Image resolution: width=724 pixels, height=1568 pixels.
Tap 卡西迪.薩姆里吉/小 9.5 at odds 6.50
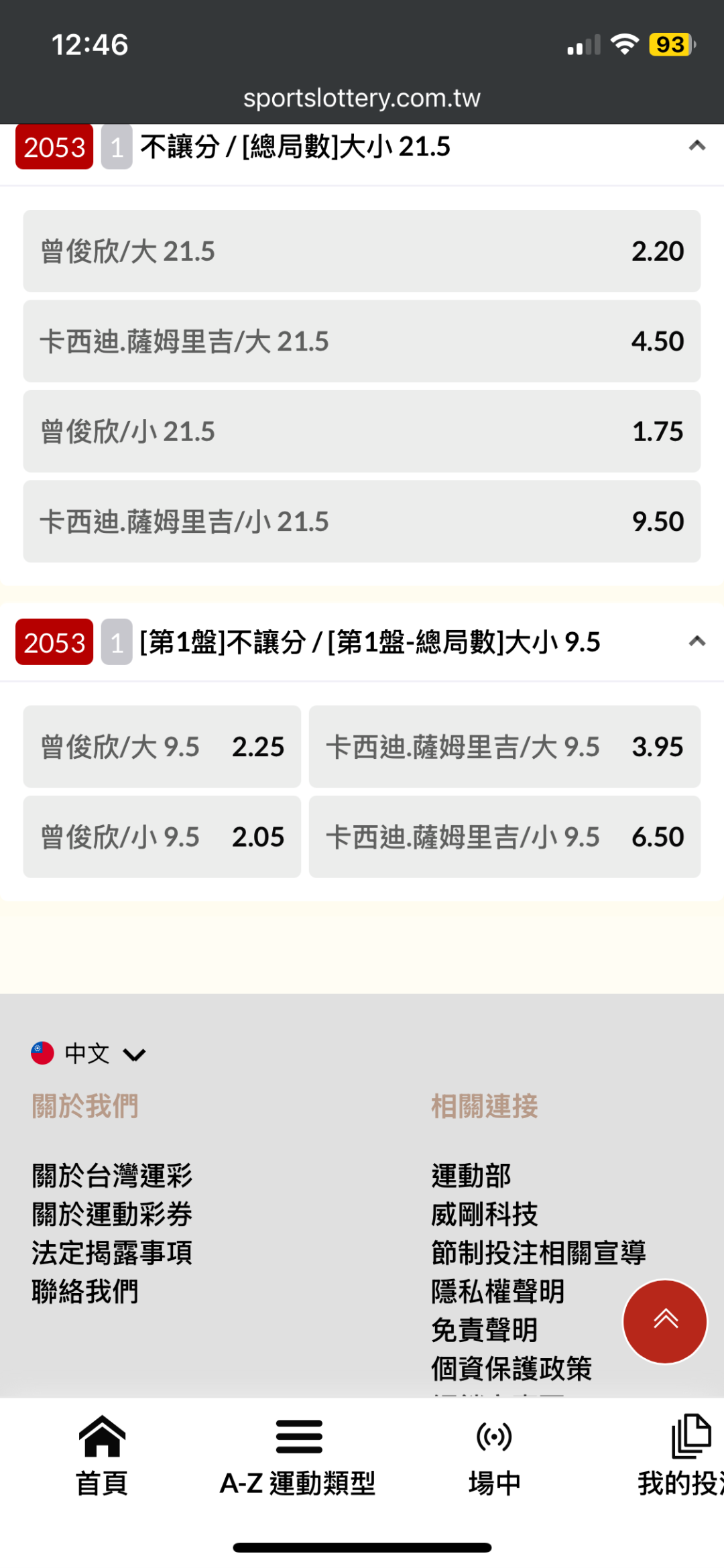tap(505, 837)
